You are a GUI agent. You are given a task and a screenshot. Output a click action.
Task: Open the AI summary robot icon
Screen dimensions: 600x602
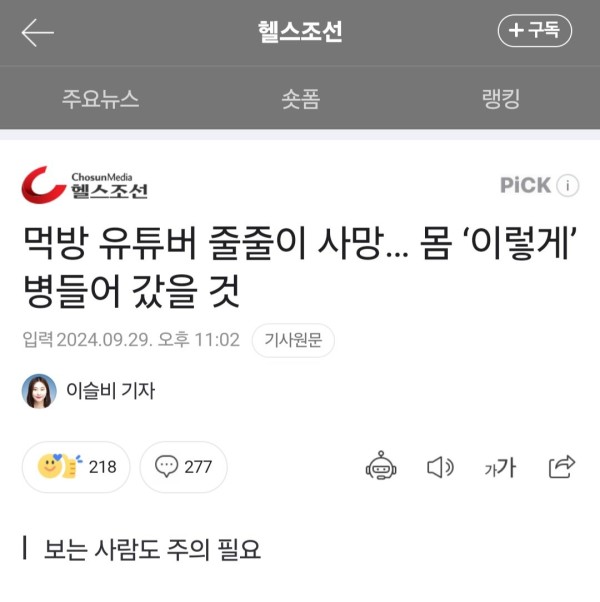[381, 467]
